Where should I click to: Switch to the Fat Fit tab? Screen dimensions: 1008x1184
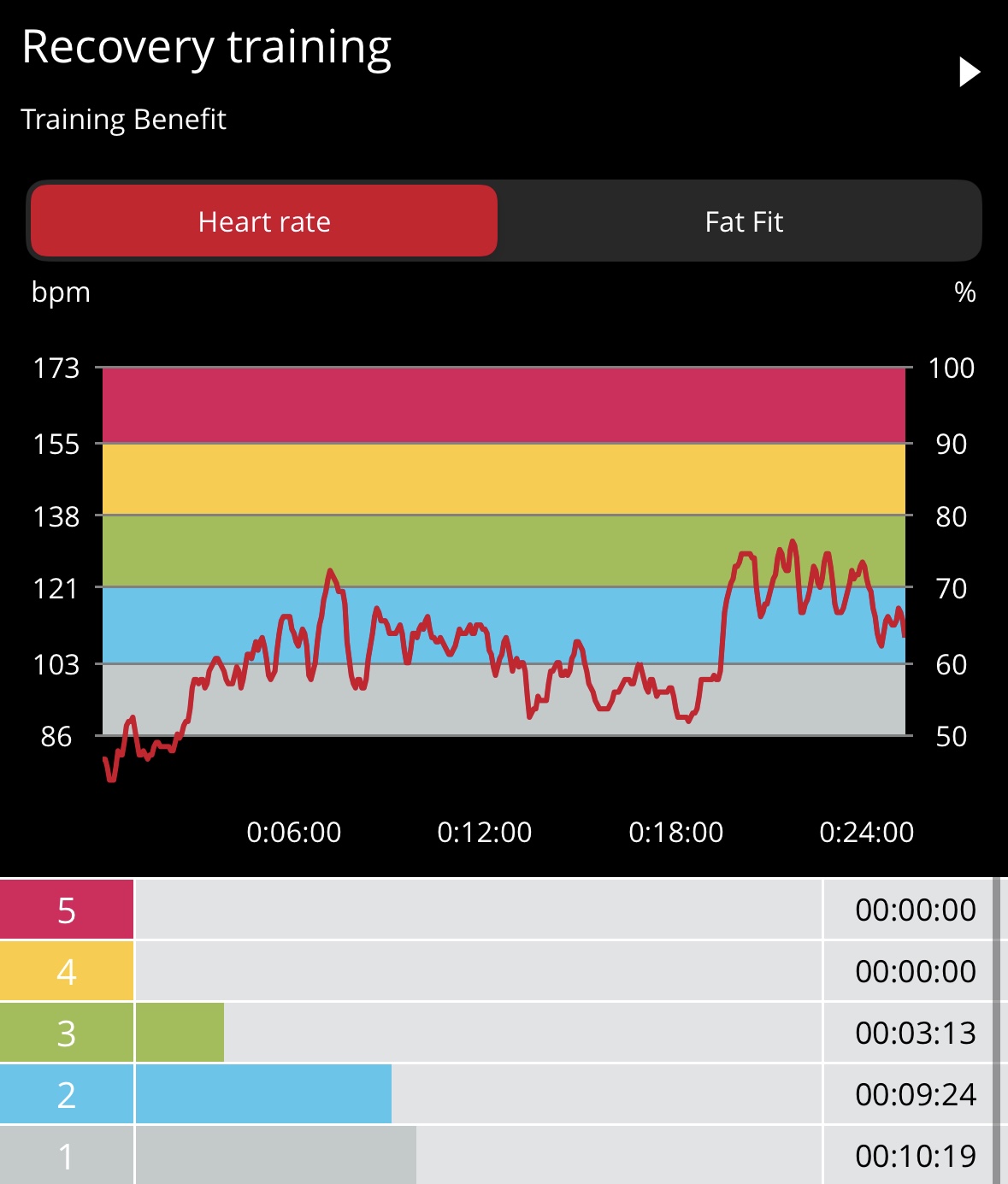[743, 221]
